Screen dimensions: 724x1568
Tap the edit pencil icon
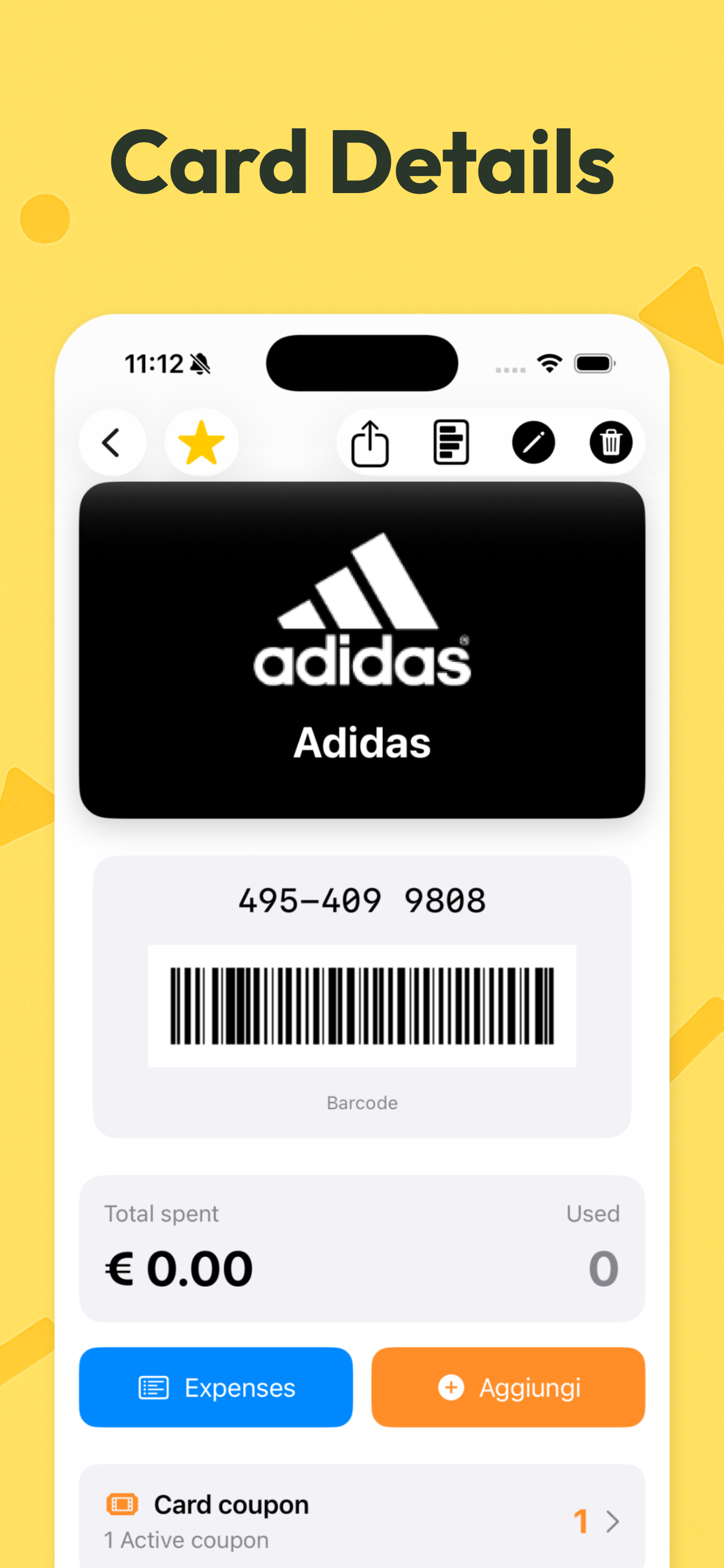(x=533, y=443)
